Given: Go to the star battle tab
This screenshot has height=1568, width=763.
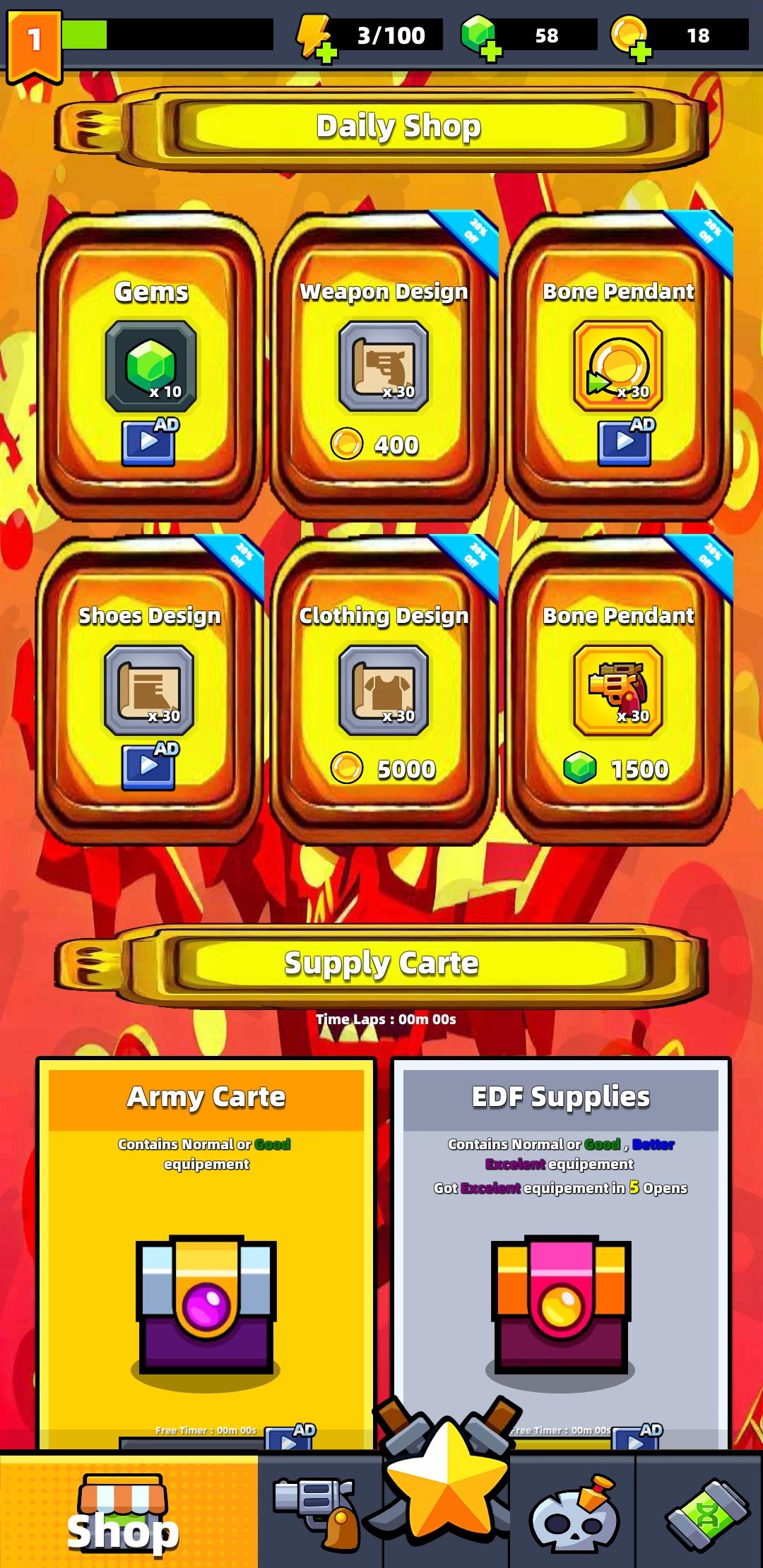Looking at the screenshot, I should [x=446, y=1483].
